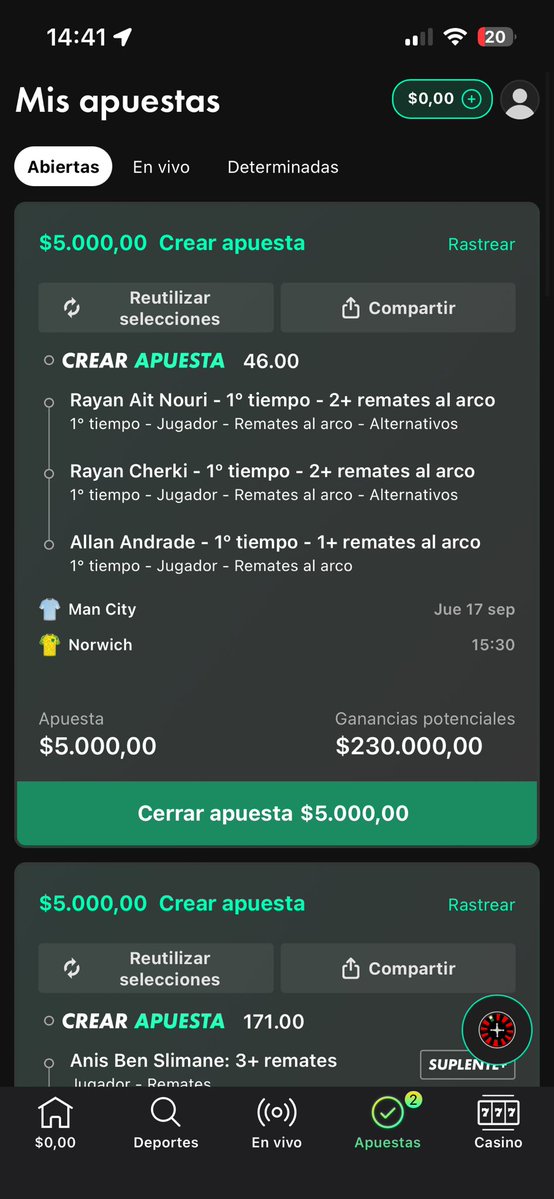Image resolution: width=554 pixels, height=1199 pixels.
Task: Reuse selections of the 171.00 bet
Action: pyautogui.click(x=156, y=968)
